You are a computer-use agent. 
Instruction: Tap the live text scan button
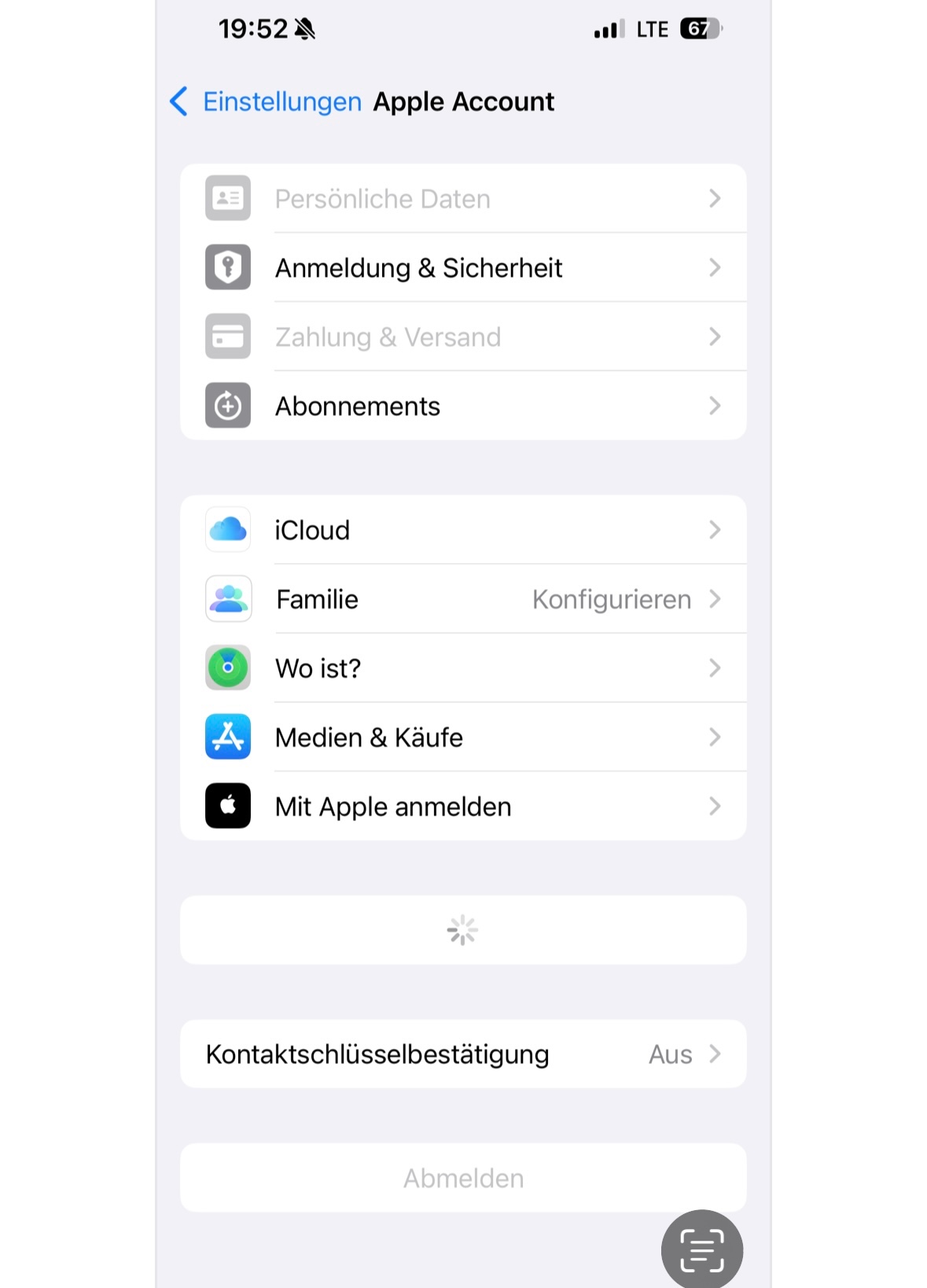click(x=701, y=1249)
